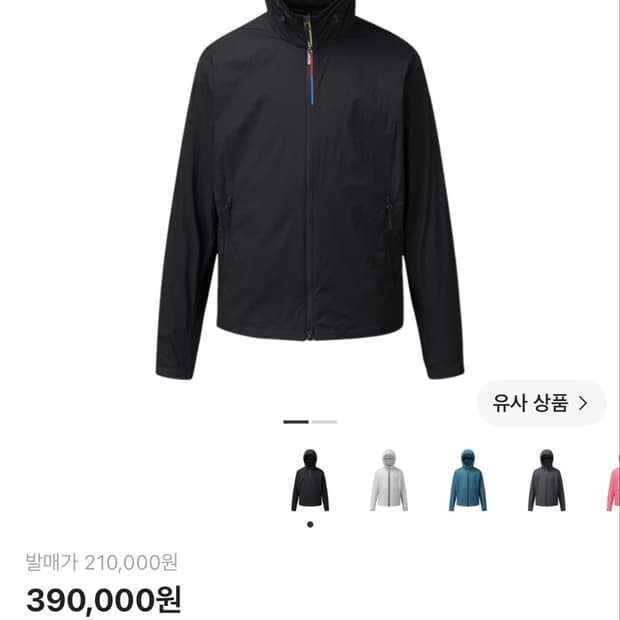Choose the teal blue jacket thumbnail
This screenshot has width=620, height=620.
click(x=468, y=480)
